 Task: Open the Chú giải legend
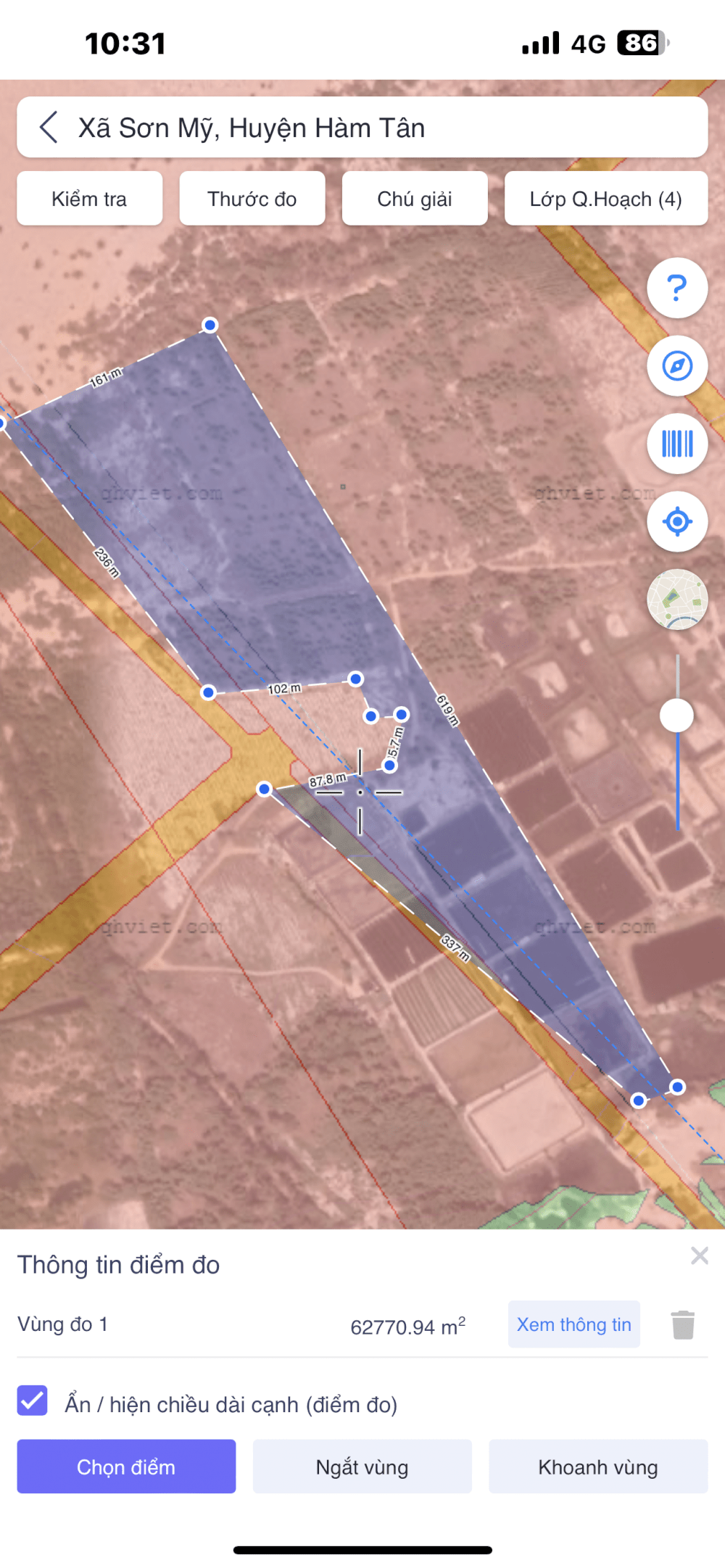414,199
